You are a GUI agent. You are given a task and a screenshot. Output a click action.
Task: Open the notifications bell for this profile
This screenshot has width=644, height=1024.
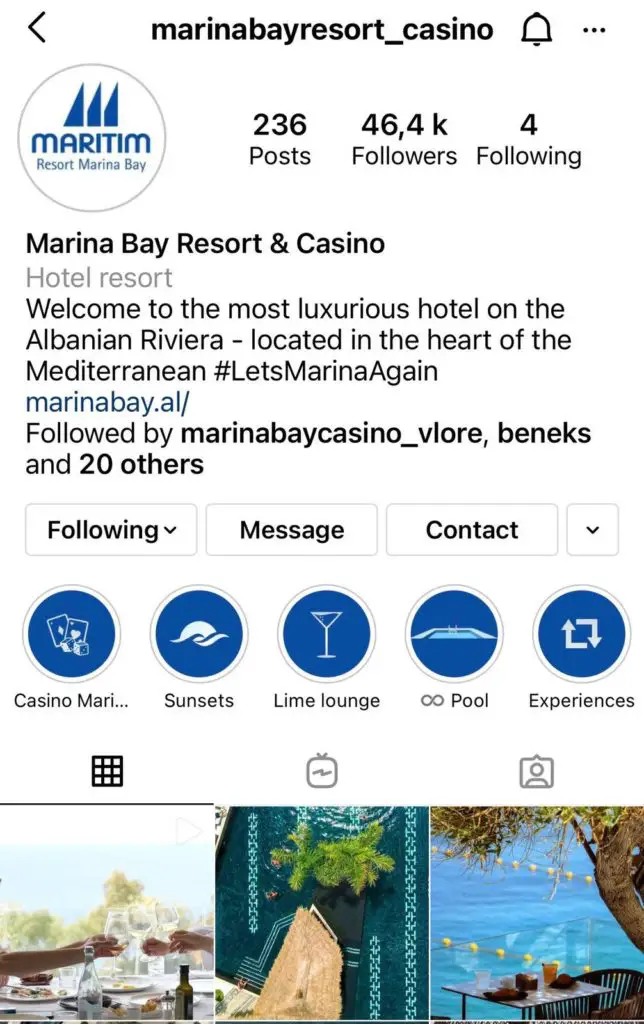[x=537, y=31]
